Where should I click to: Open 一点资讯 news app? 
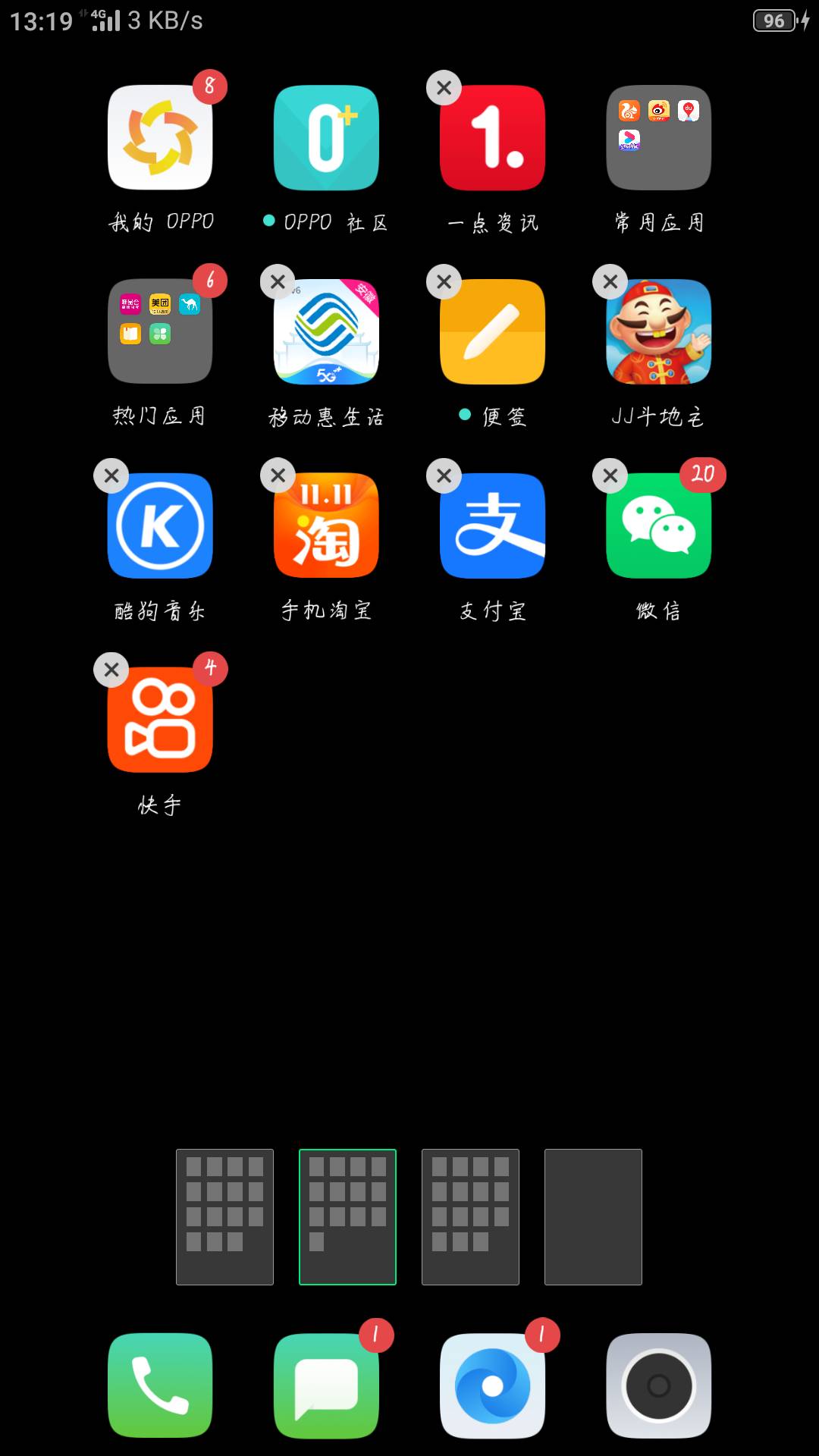click(491, 137)
